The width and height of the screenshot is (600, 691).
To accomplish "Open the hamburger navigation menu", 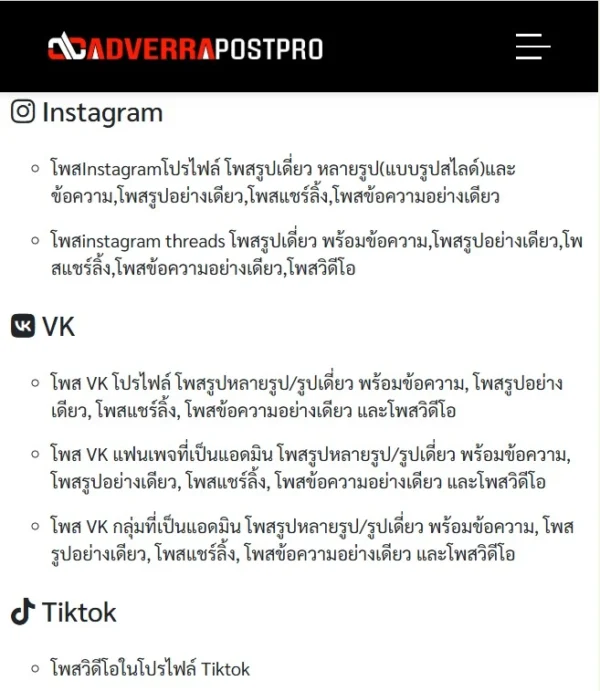I will (x=533, y=46).
